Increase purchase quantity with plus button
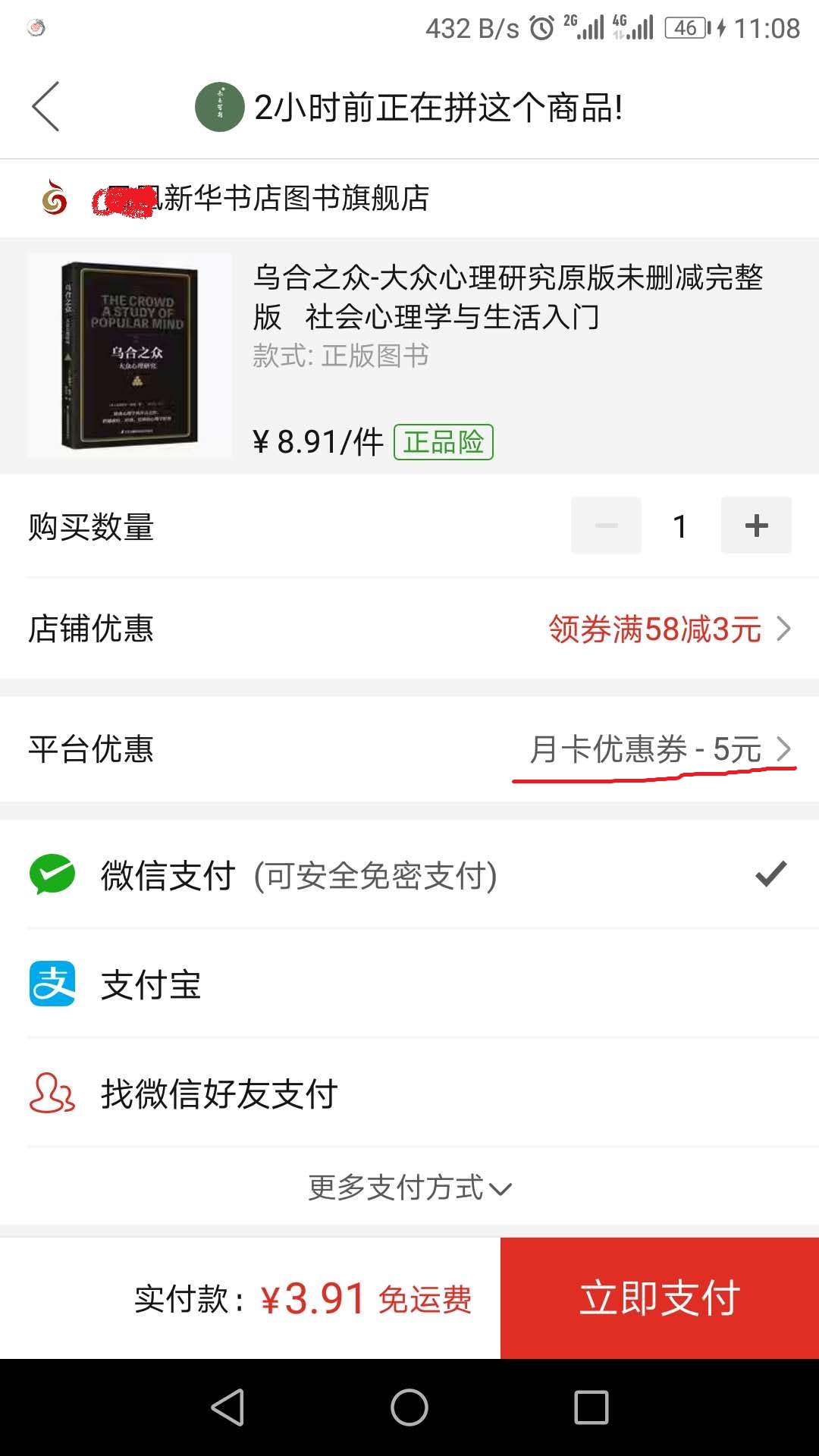Image resolution: width=819 pixels, height=1456 pixels. [756, 526]
